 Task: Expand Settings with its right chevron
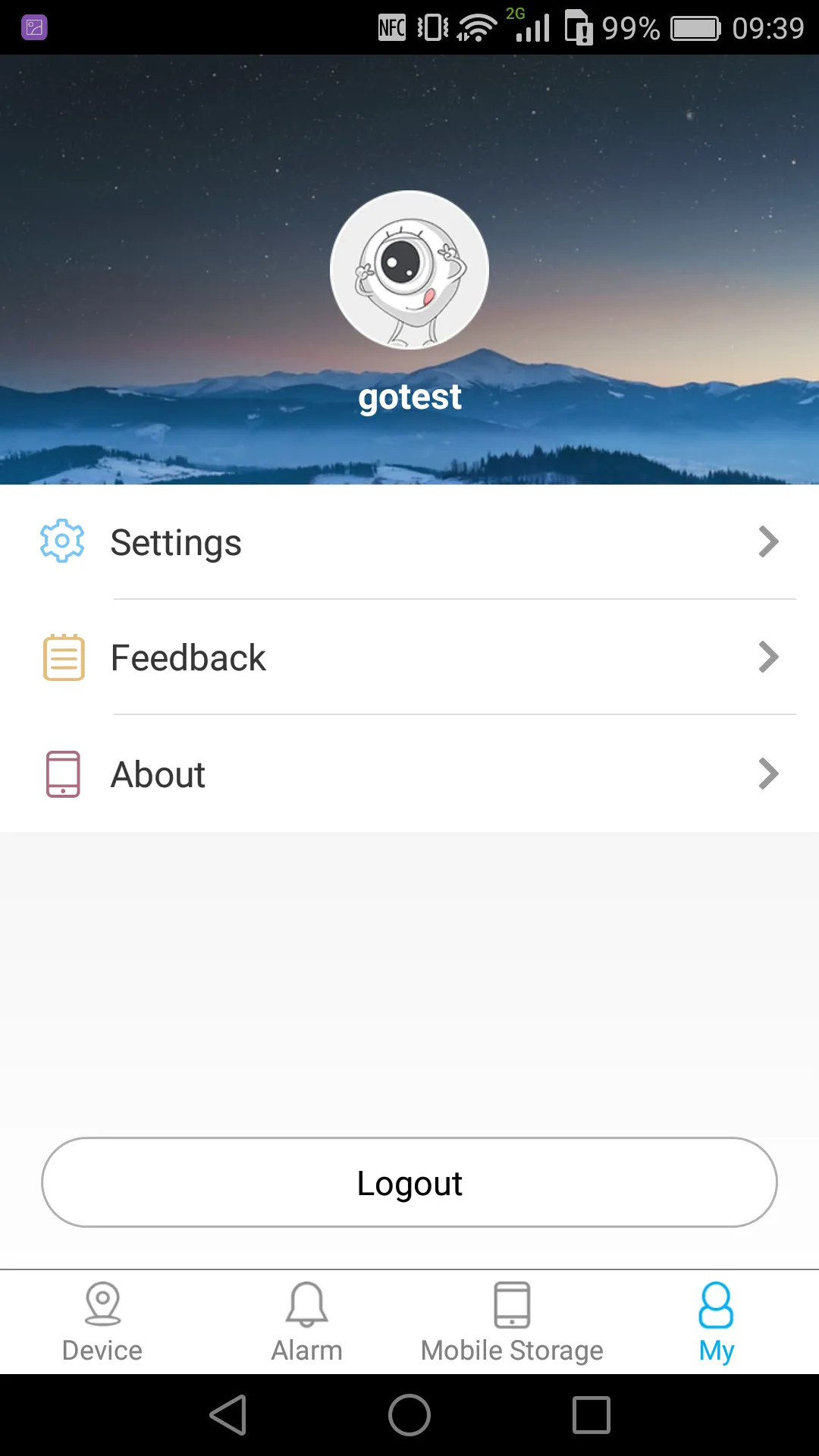[x=769, y=541]
